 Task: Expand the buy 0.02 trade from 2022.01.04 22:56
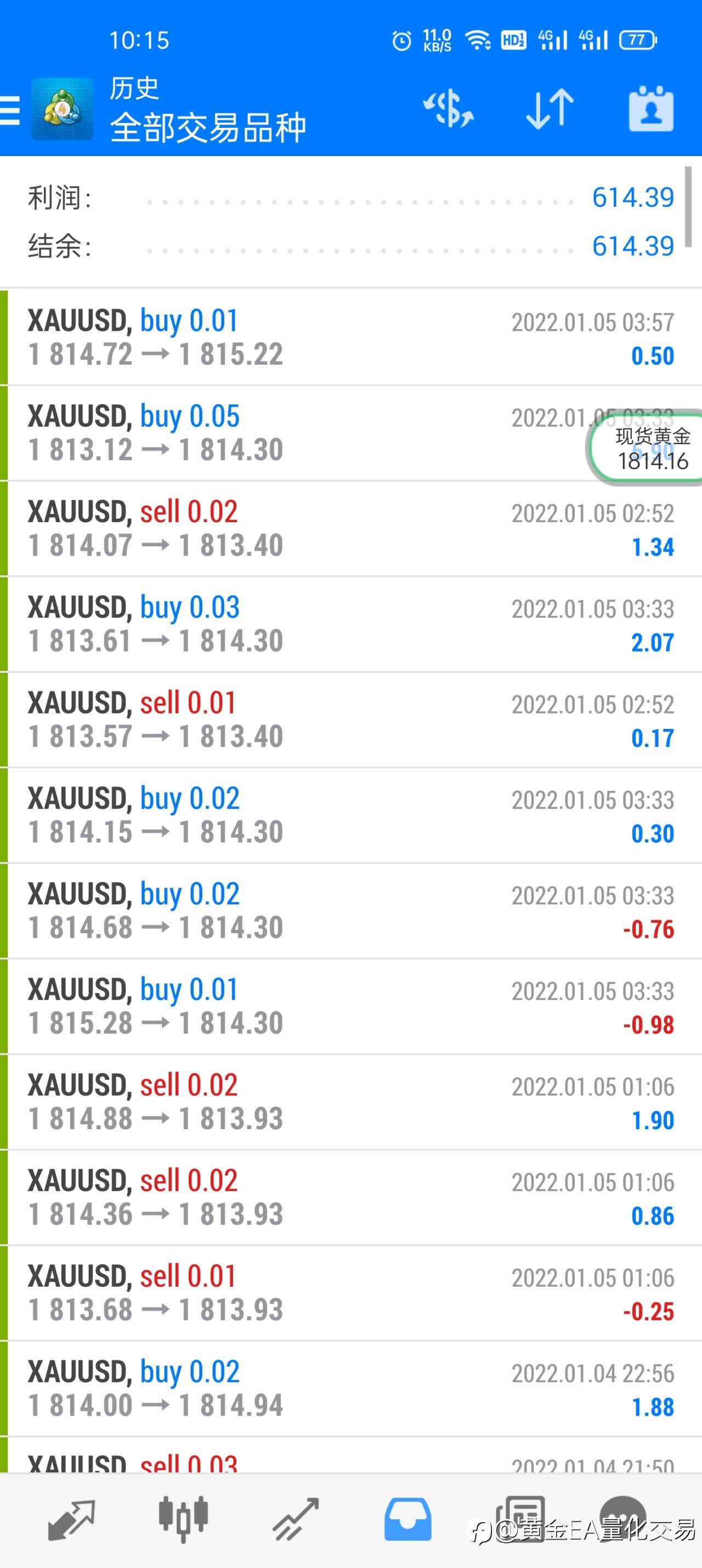click(350, 1389)
